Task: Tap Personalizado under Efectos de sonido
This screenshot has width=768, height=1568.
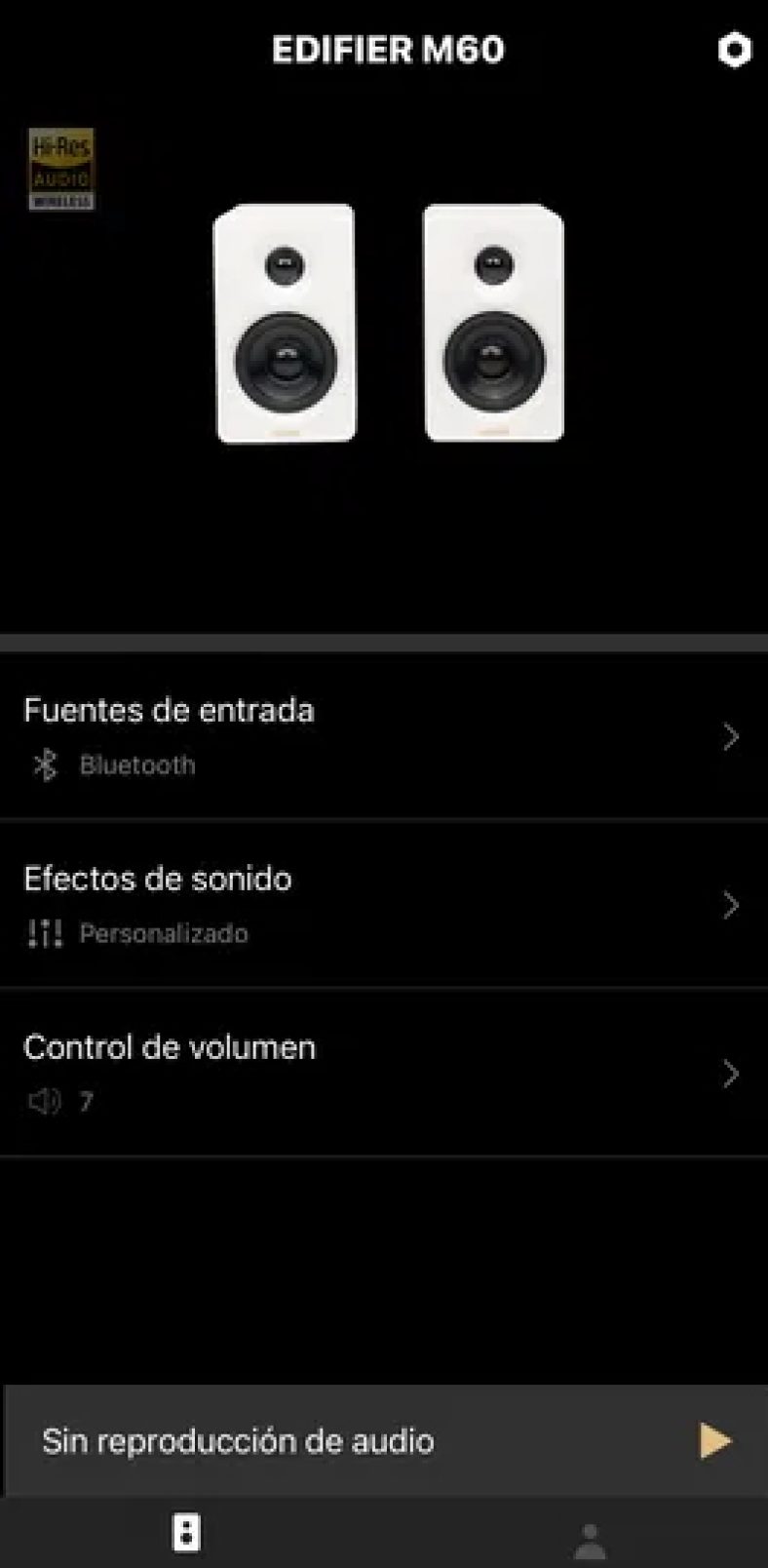Action: pyautogui.click(x=164, y=933)
